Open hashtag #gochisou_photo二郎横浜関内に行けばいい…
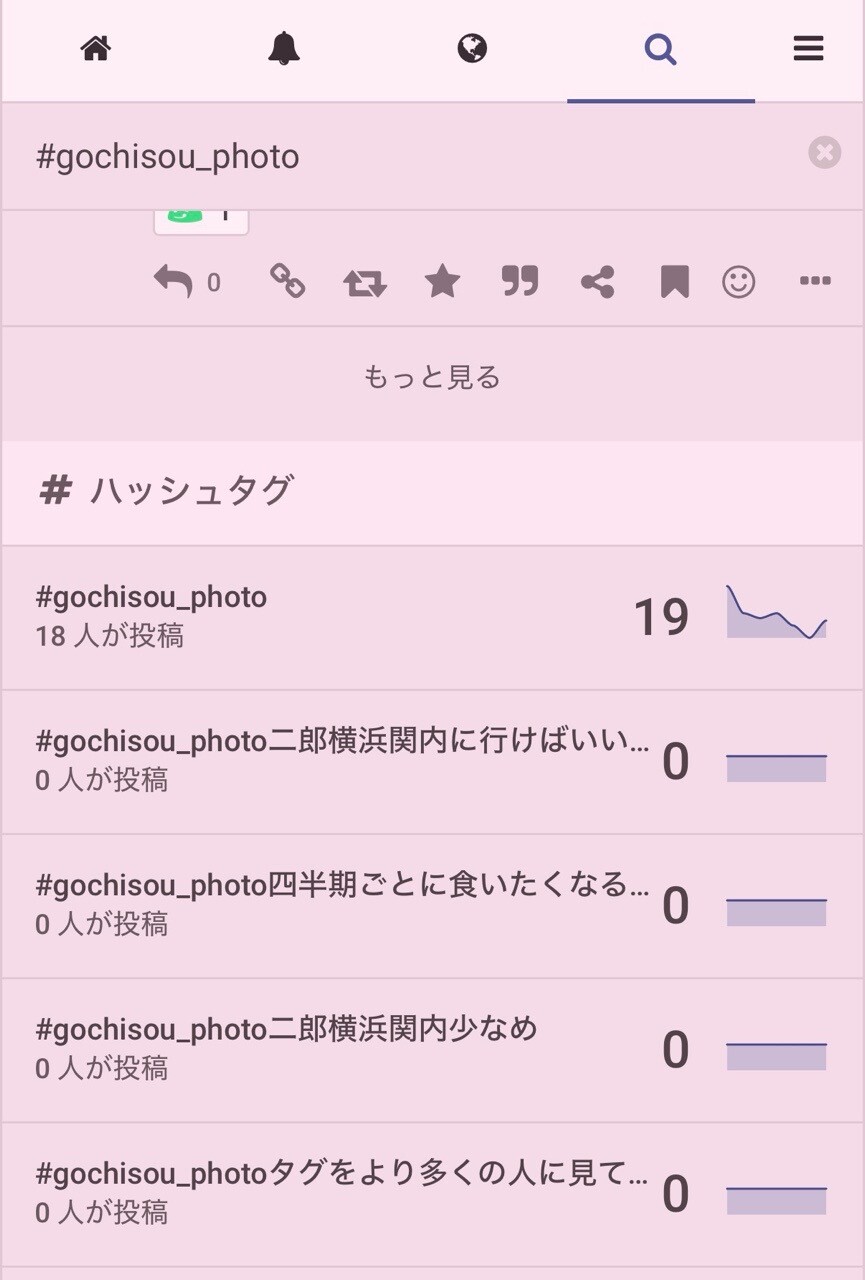The width and height of the screenshot is (865, 1280). 340,760
